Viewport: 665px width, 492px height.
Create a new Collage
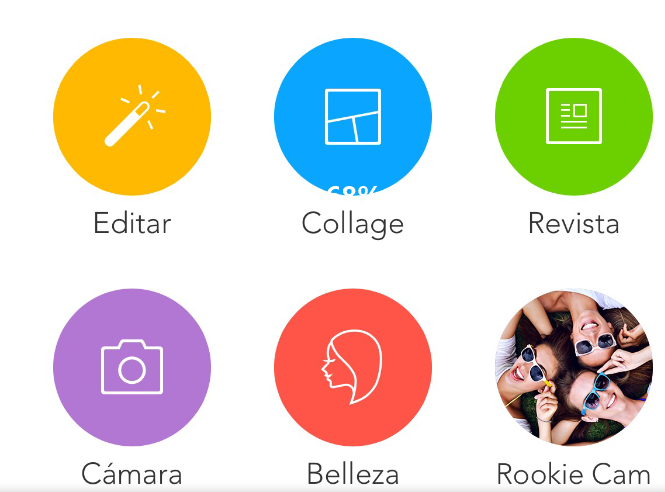pyautogui.click(x=353, y=117)
